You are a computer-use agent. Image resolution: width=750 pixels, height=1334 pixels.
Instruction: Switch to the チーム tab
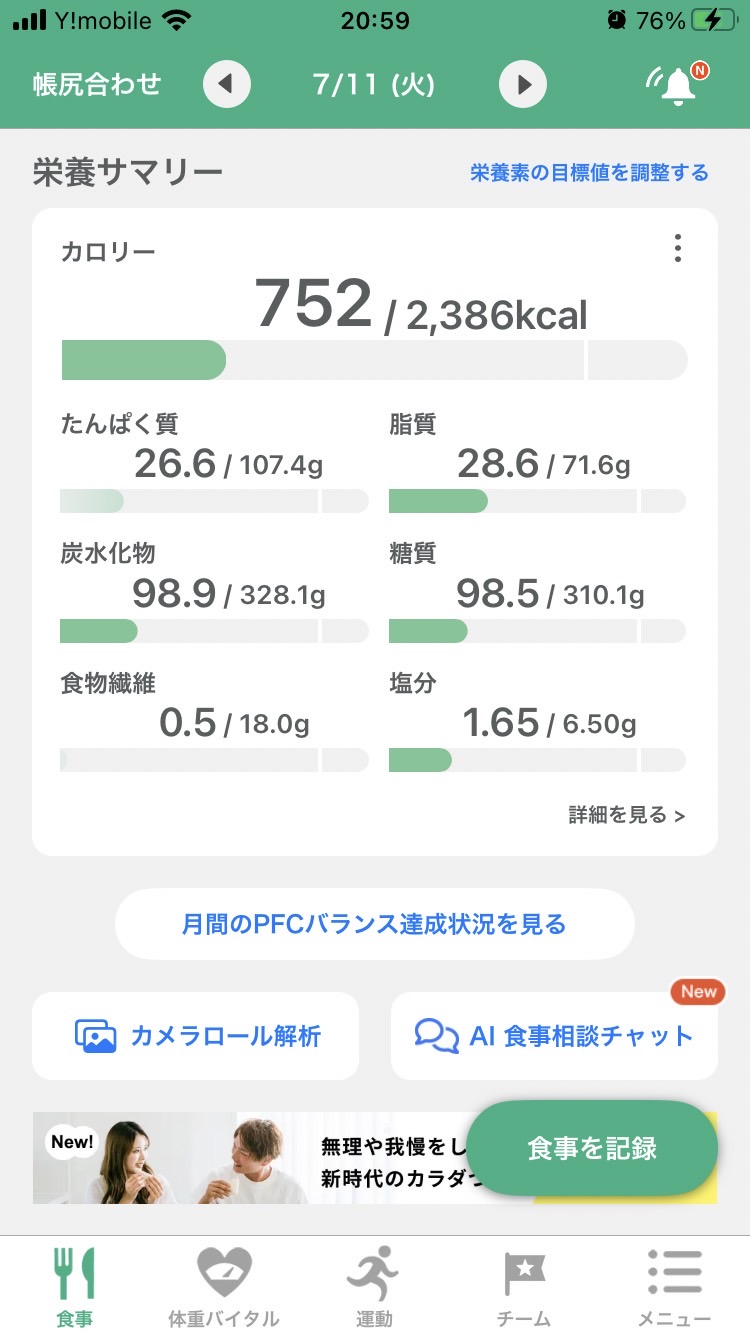[524, 1287]
